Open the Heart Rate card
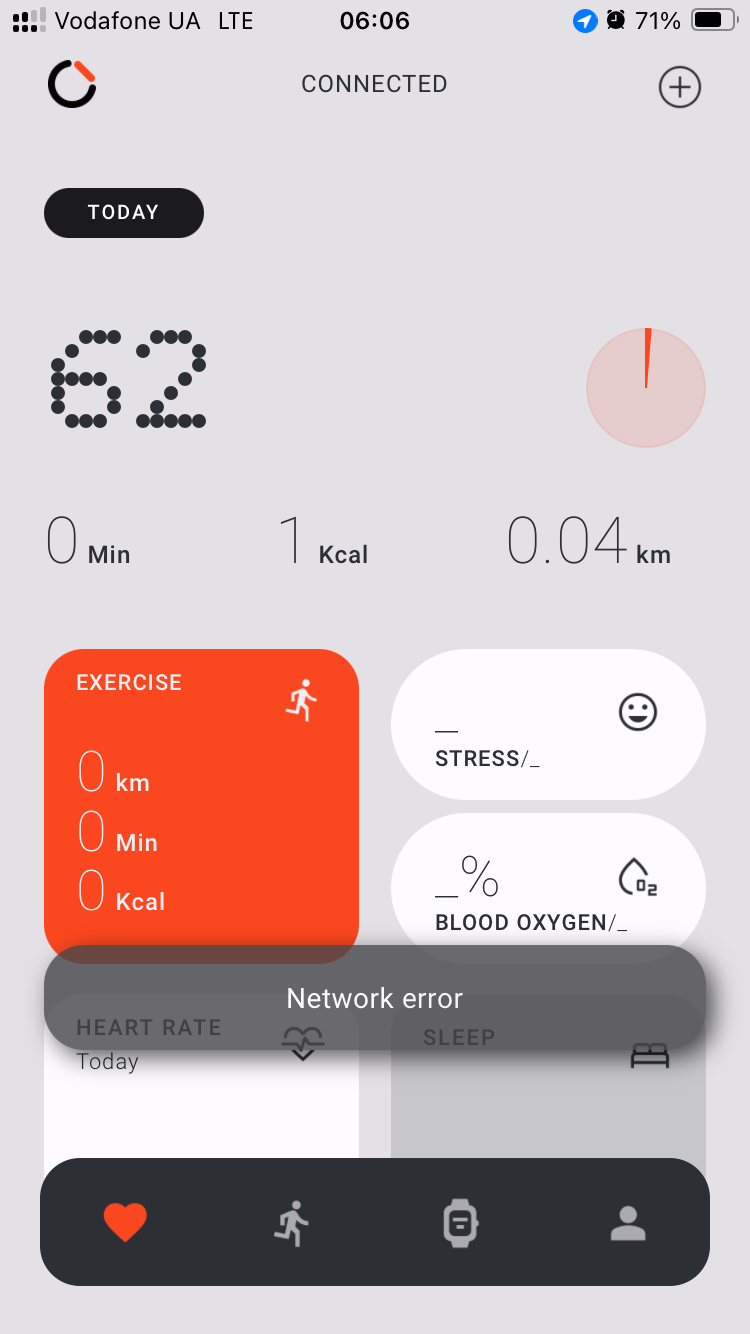This screenshot has width=750, height=1334. click(x=201, y=1100)
